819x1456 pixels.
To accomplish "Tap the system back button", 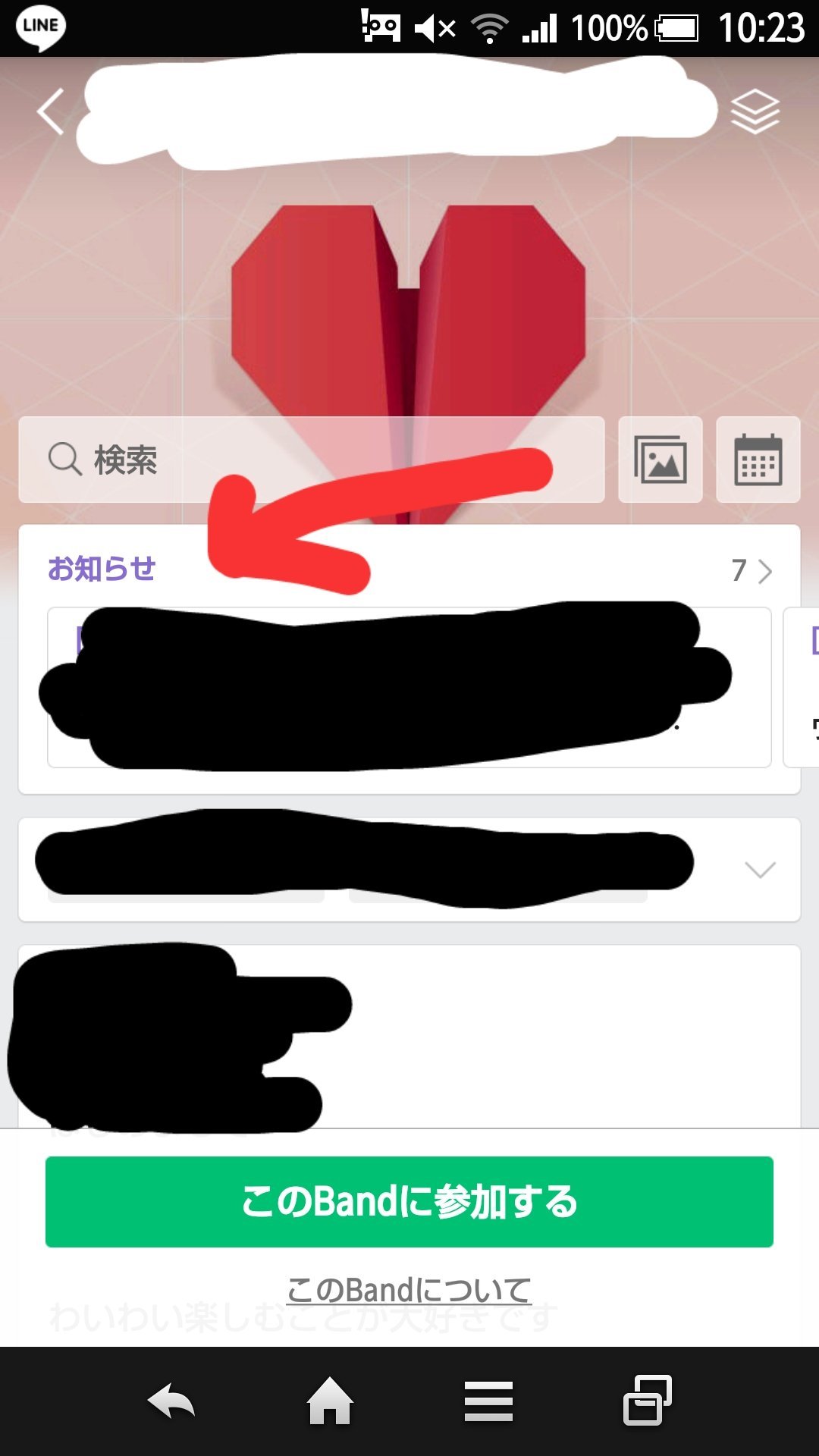I will click(171, 1401).
